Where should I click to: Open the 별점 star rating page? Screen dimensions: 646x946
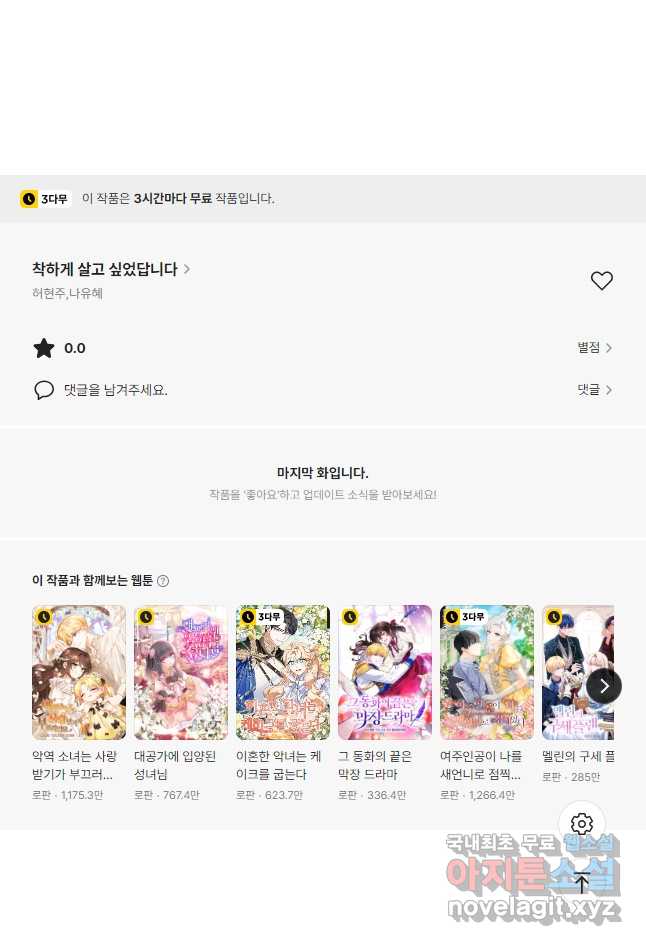coord(594,348)
